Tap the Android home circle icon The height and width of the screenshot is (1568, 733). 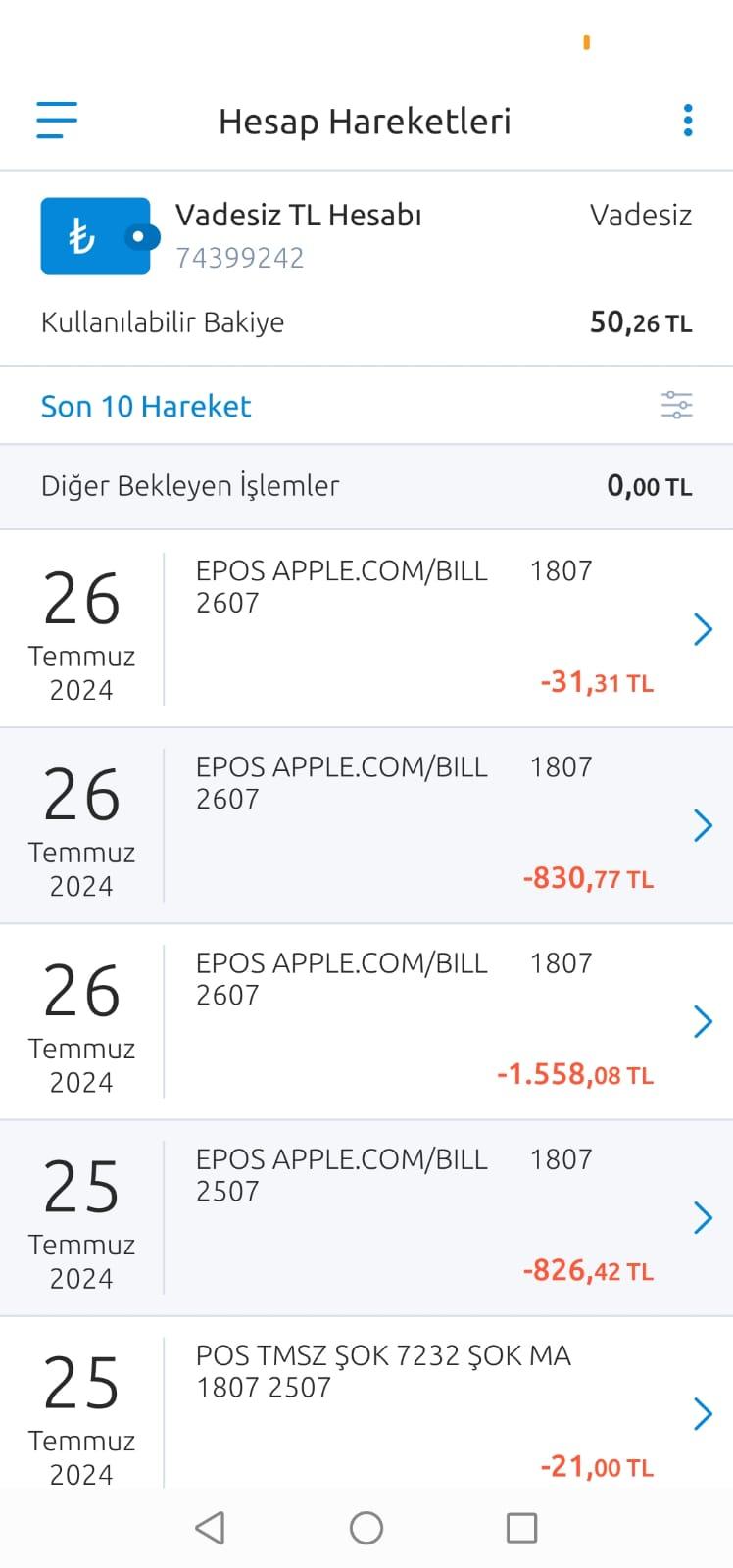[366, 1527]
